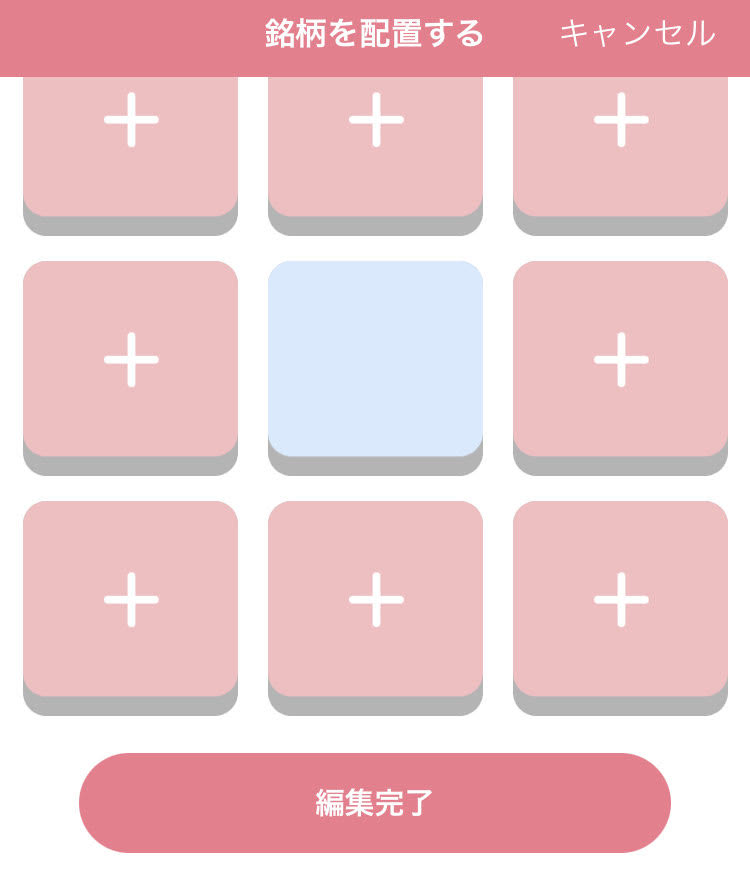Select the bottom-left plus icon

130,598
